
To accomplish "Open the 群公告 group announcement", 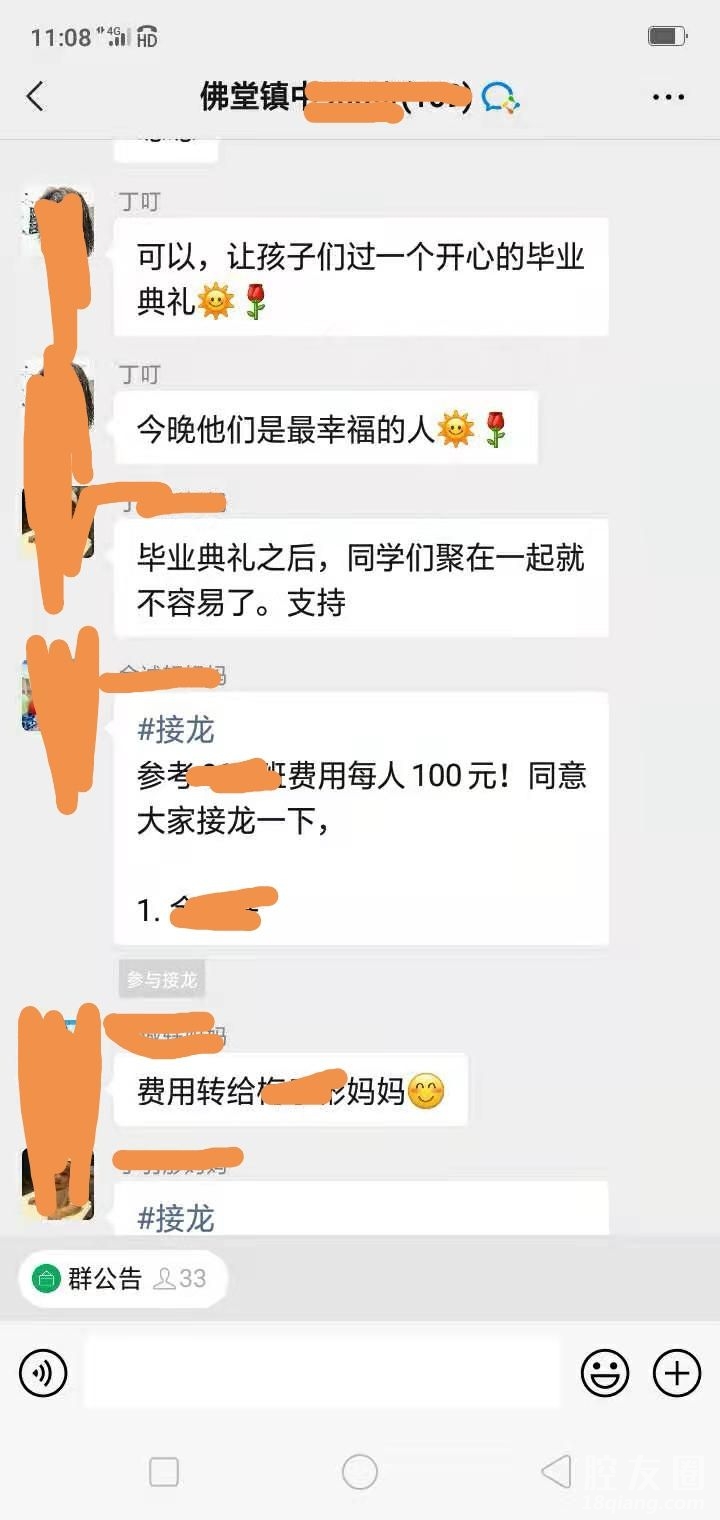I will (105, 1278).
